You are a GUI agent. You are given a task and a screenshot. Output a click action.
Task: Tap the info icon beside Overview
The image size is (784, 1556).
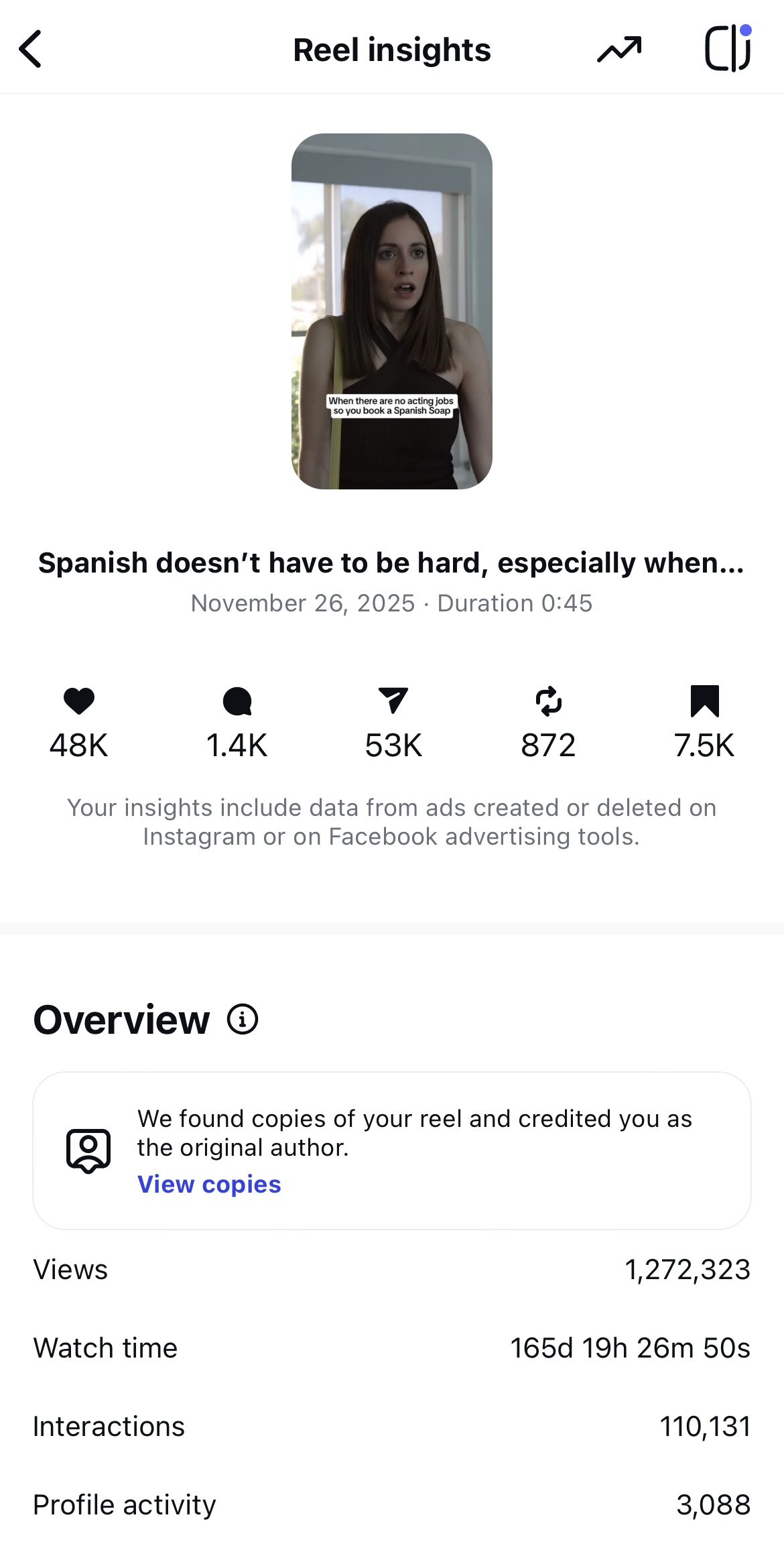pyautogui.click(x=243, y=1020)
